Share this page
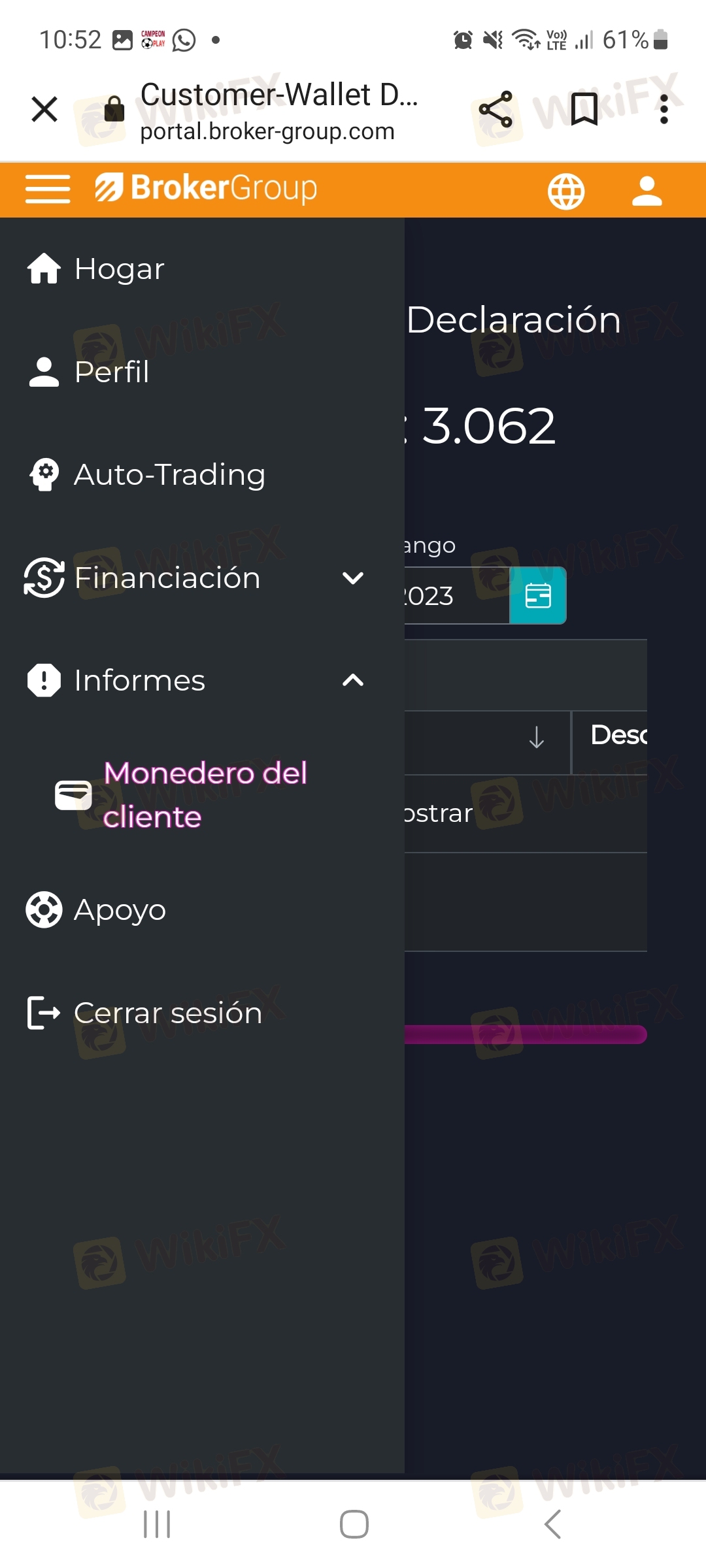Screen dimensions: 706x1568 point(496,109)
